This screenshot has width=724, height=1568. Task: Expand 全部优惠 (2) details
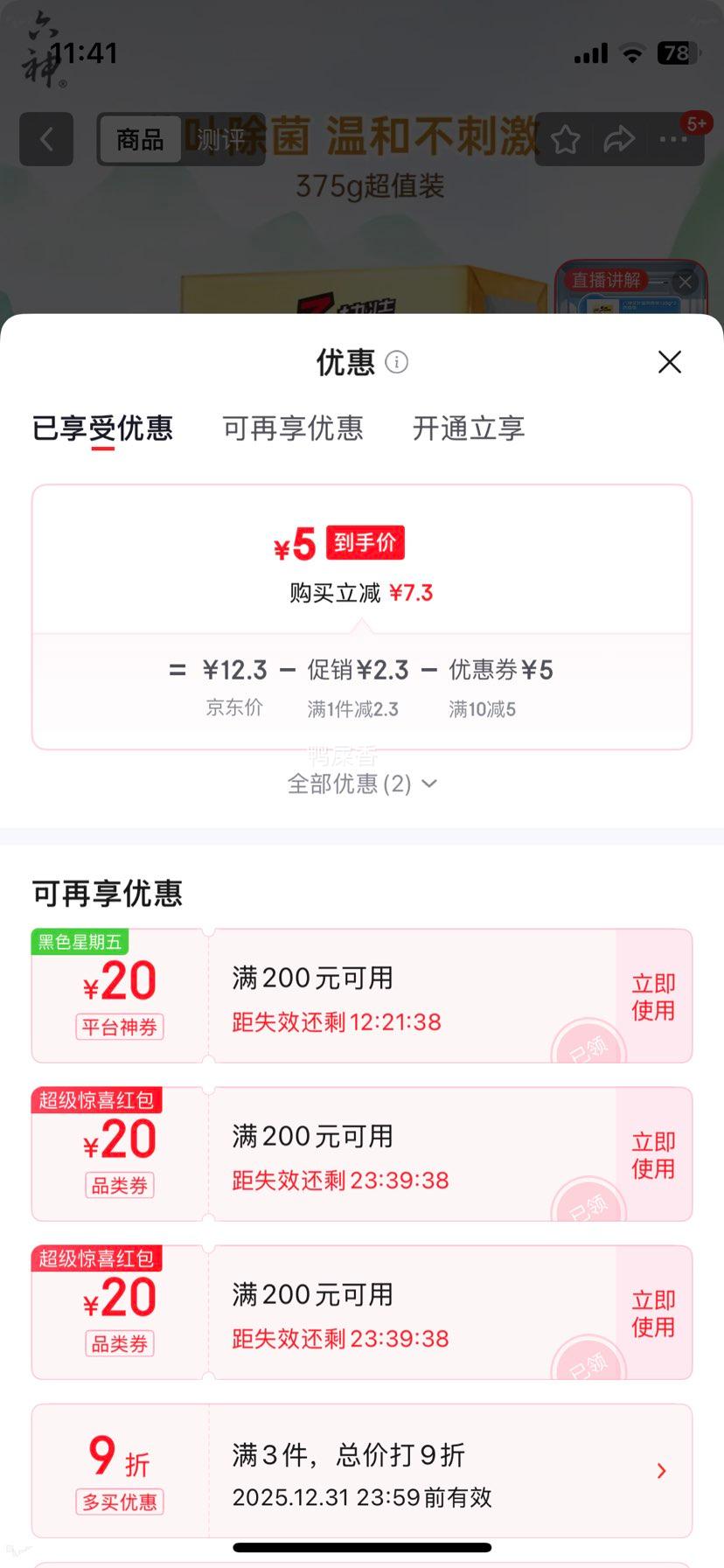(x=362, y=784)
